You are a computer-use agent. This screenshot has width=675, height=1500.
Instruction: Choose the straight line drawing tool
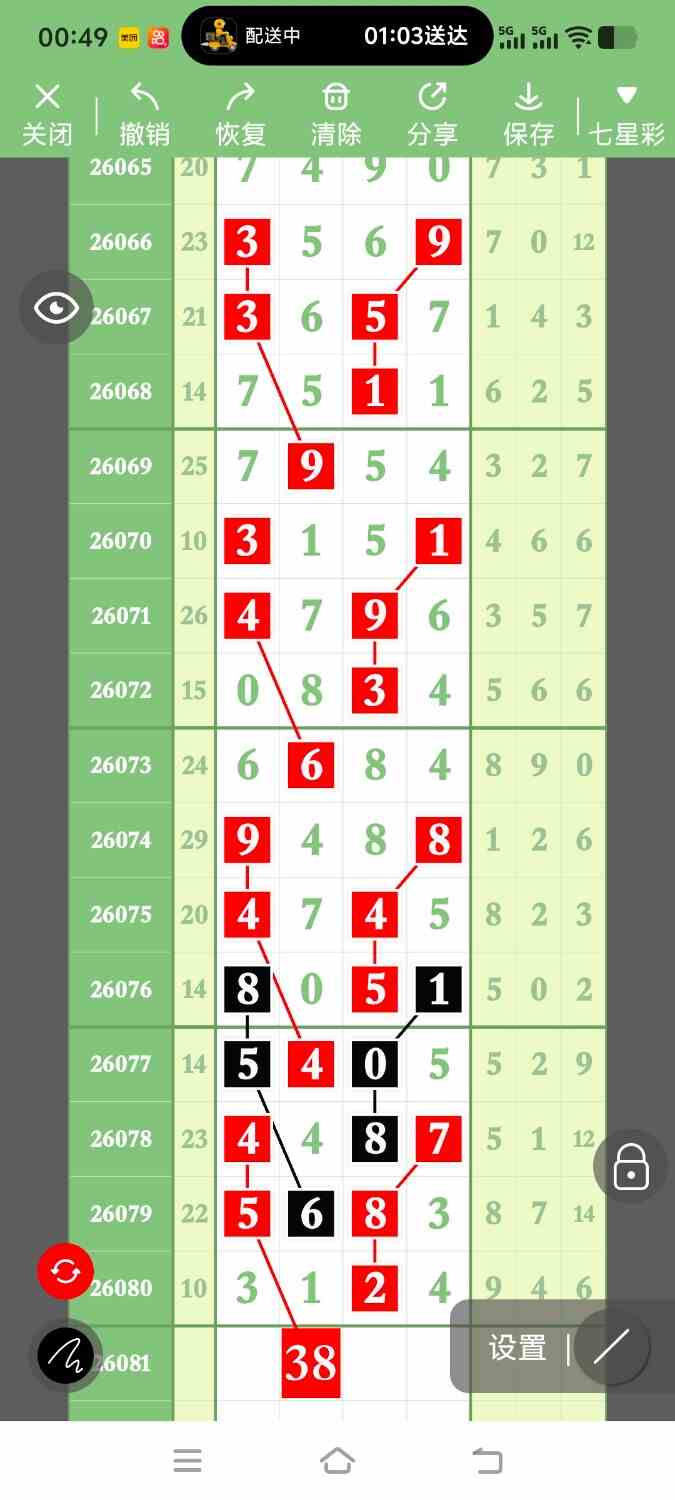pyautogui.click(x=611, y=1348)
